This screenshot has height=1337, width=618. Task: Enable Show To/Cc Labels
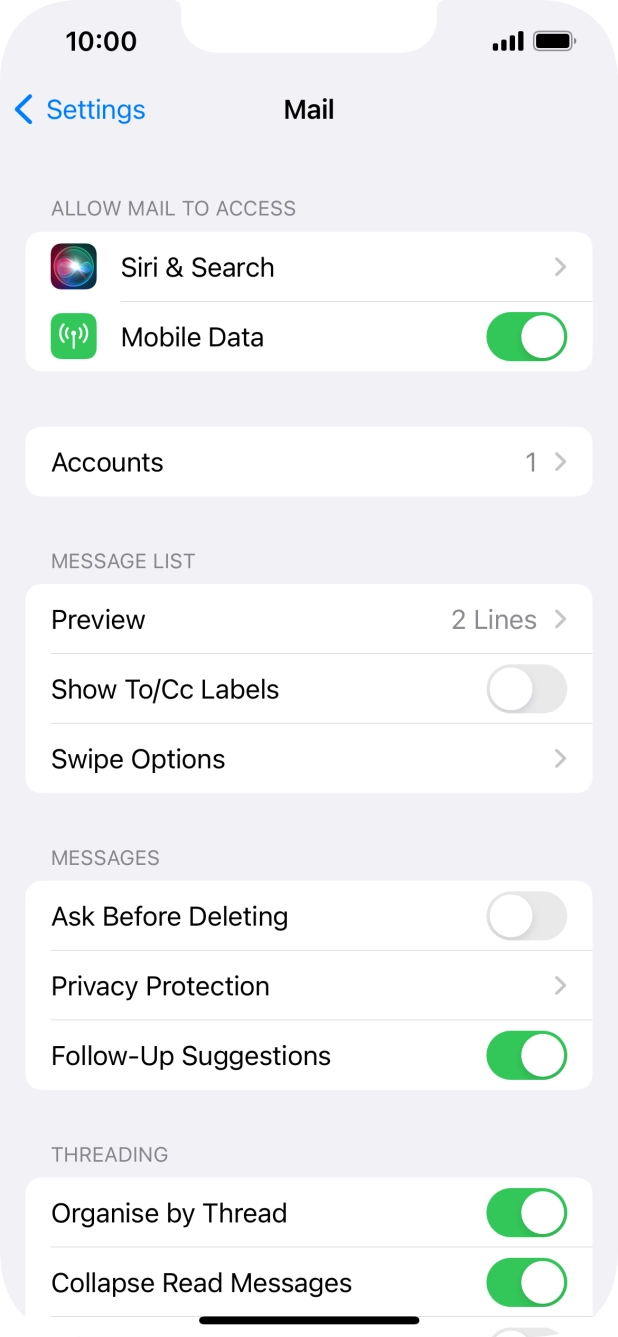coord(526,689)
